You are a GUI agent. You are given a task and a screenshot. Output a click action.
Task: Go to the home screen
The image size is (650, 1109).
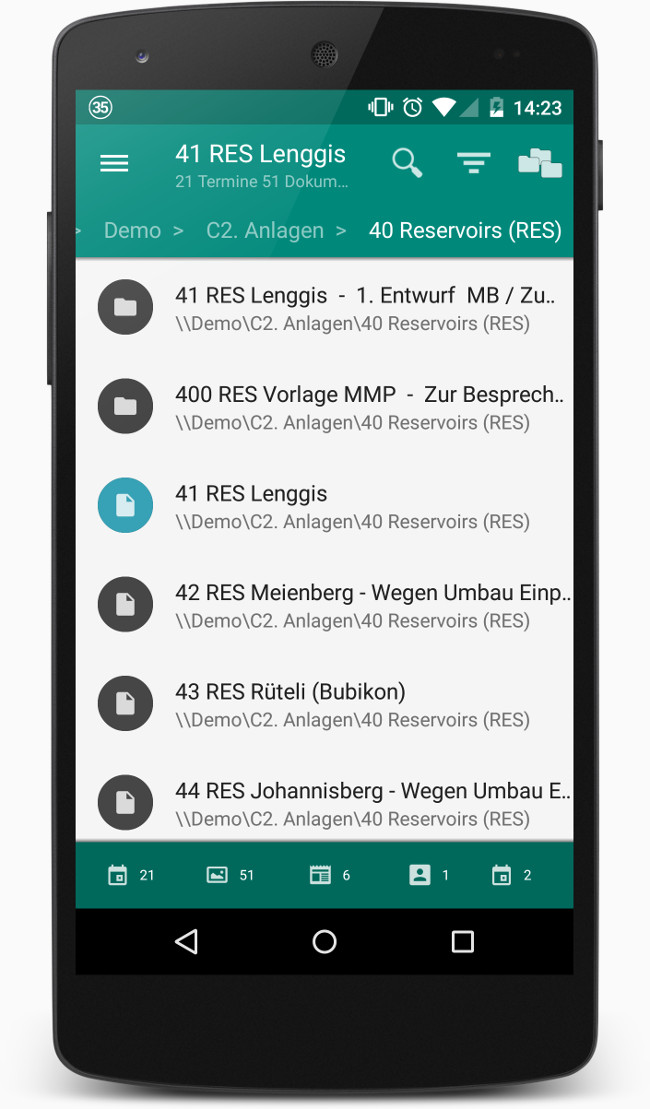(324, 941)
